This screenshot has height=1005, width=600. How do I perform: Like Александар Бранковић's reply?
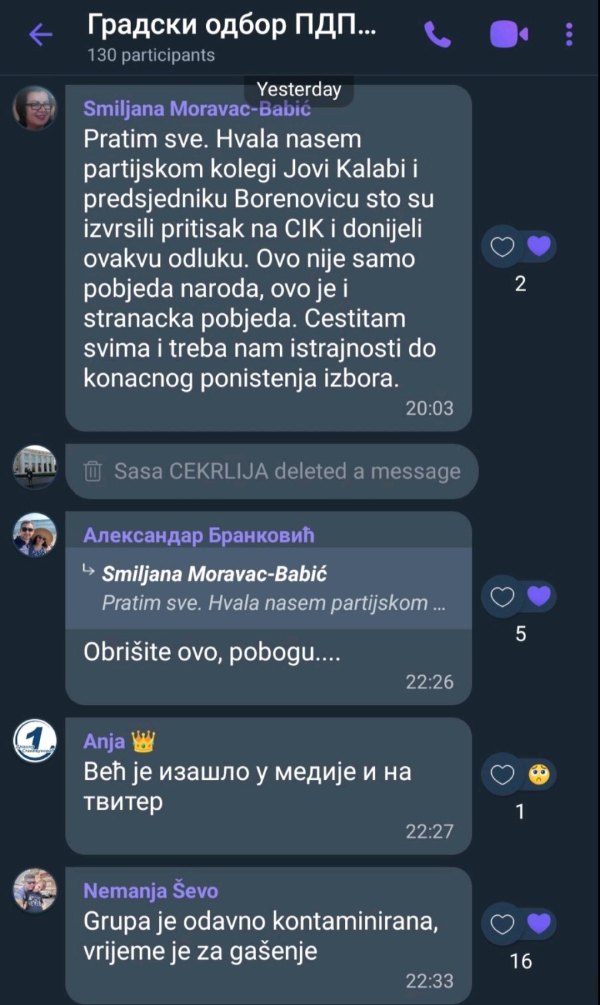point(503,597)
